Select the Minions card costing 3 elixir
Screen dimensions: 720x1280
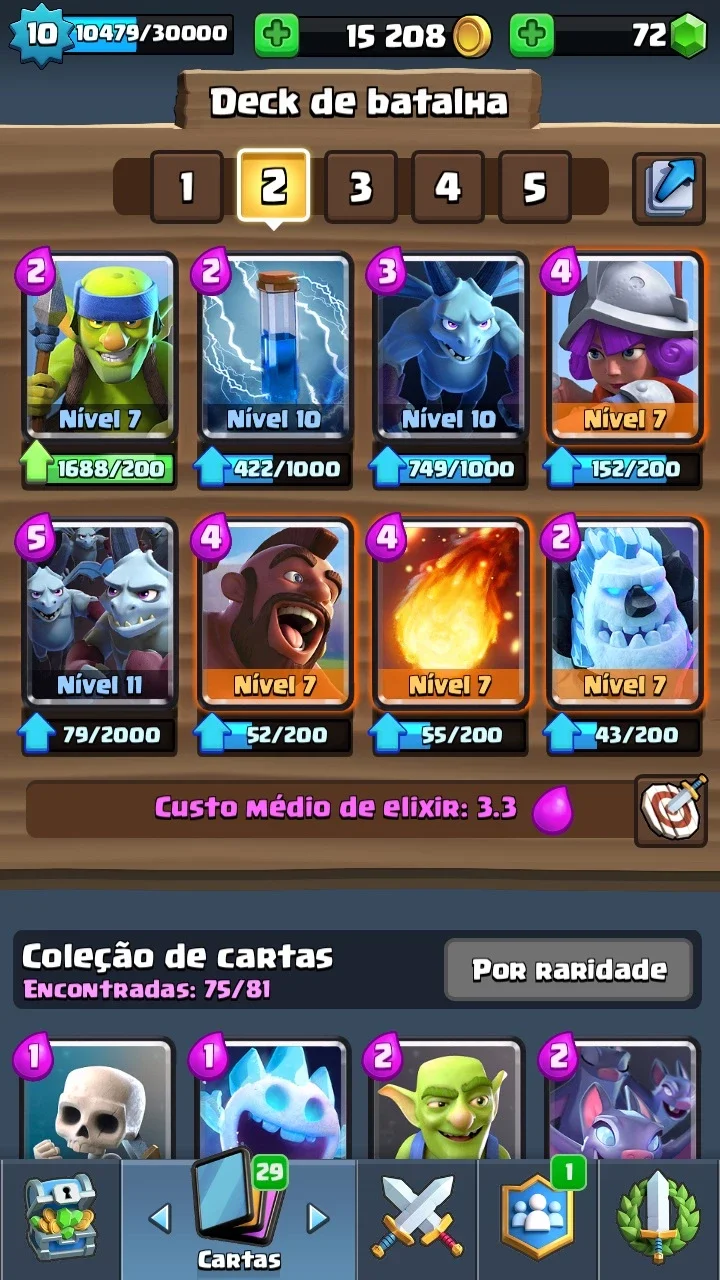pyautogui.click(x=449, y=346)
